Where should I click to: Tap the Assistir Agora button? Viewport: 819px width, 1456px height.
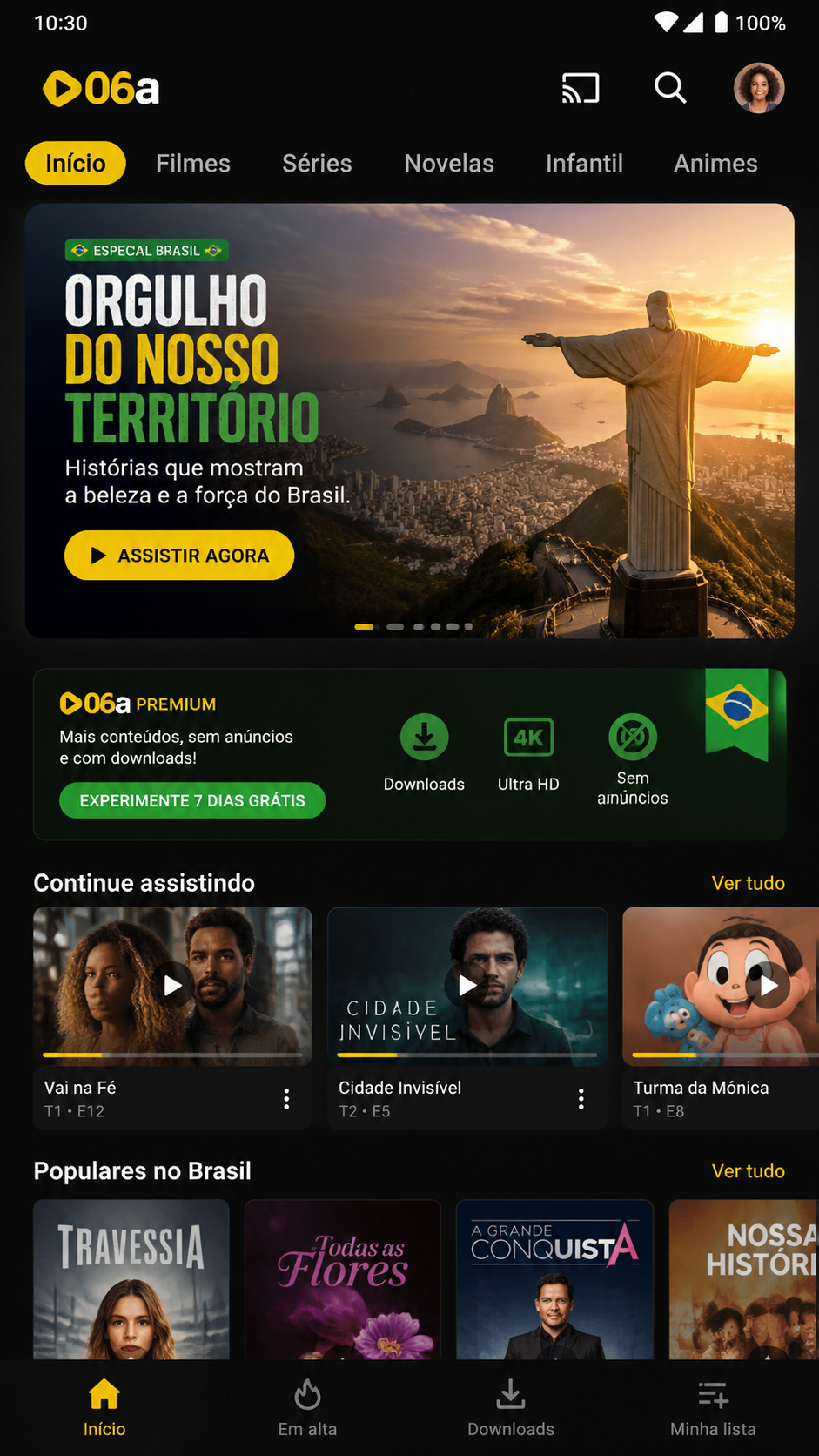[179, 556]
